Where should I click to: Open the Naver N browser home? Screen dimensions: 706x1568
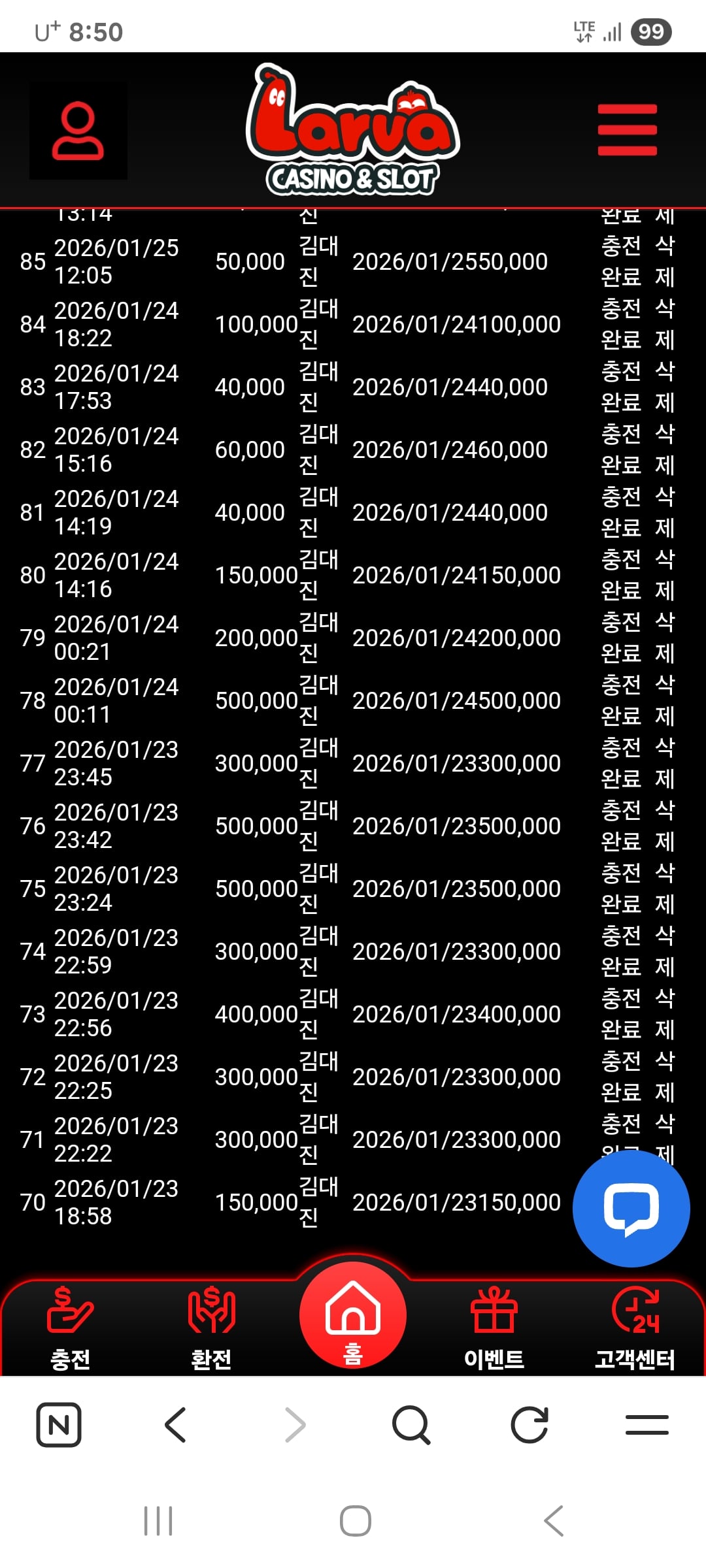click(x=59, y=1424)
